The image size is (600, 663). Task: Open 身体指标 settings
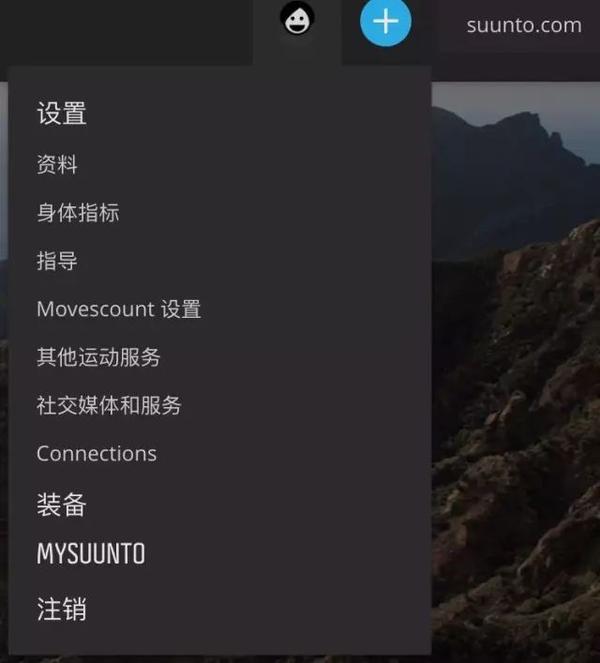tap(78, 213)
